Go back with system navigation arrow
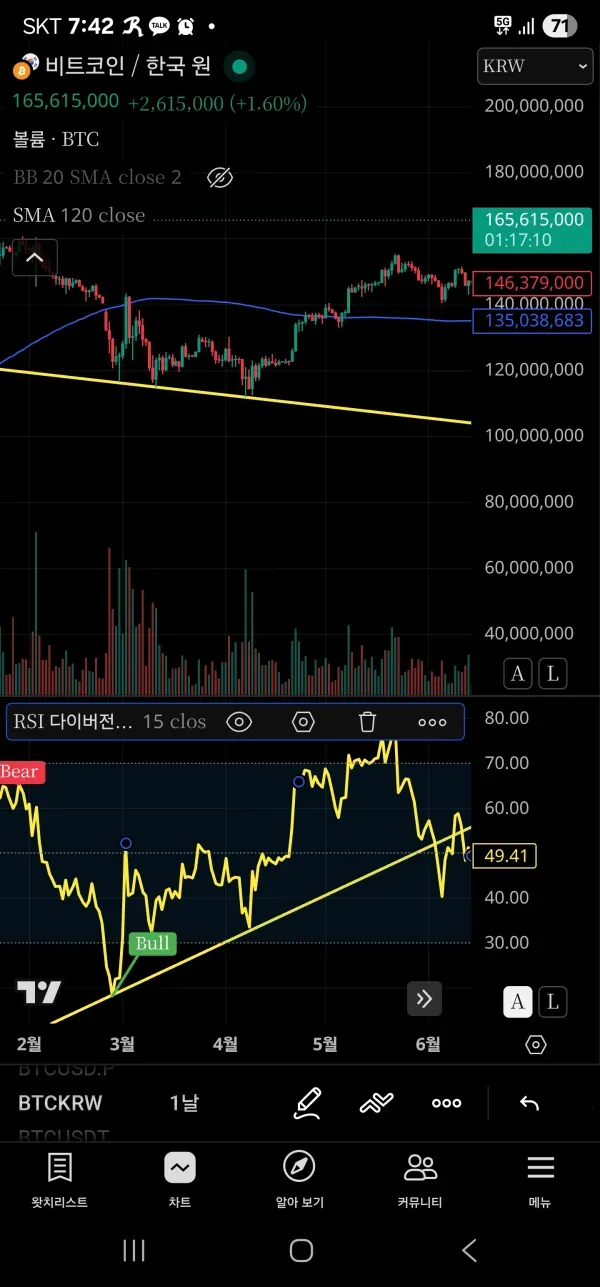 click(x=469, y=1249)
